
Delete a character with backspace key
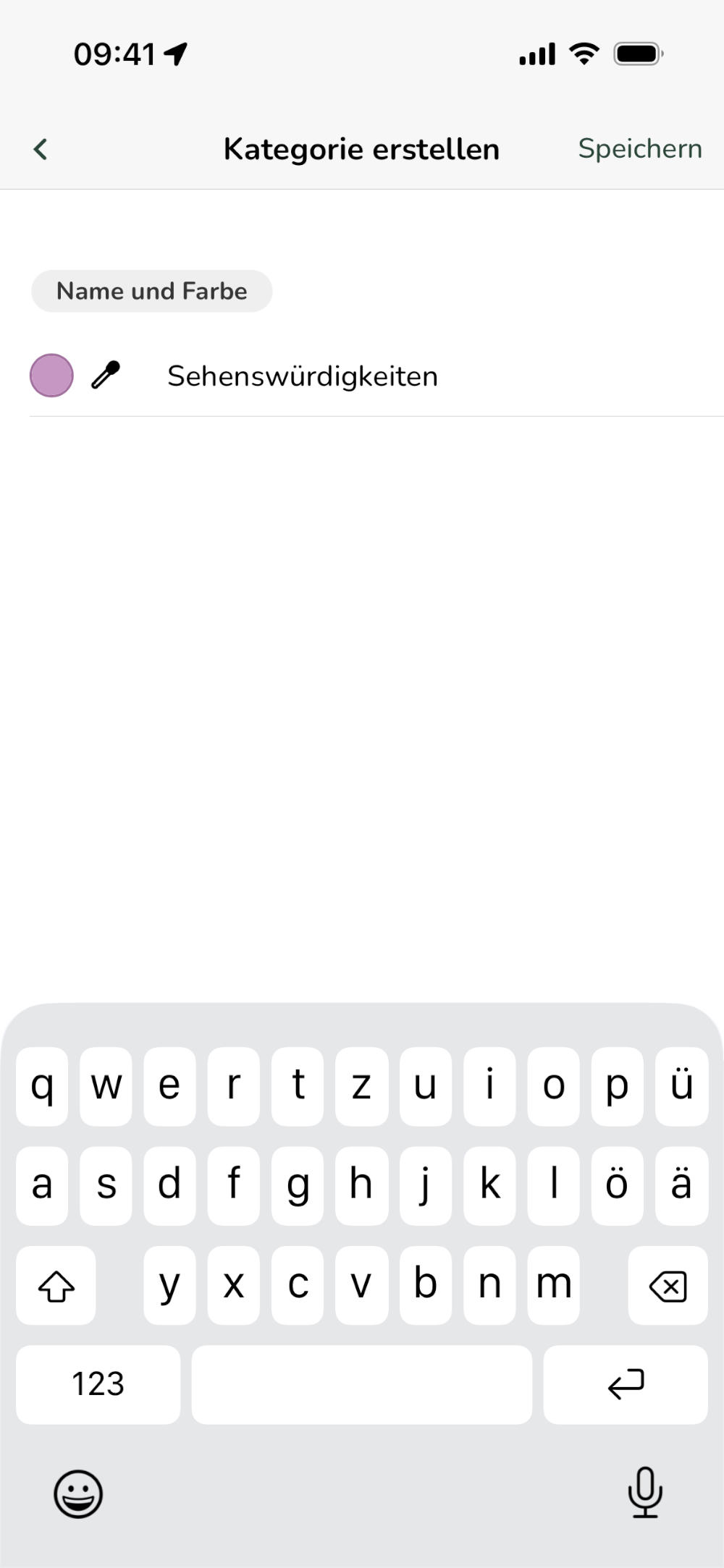point(668,1286)
